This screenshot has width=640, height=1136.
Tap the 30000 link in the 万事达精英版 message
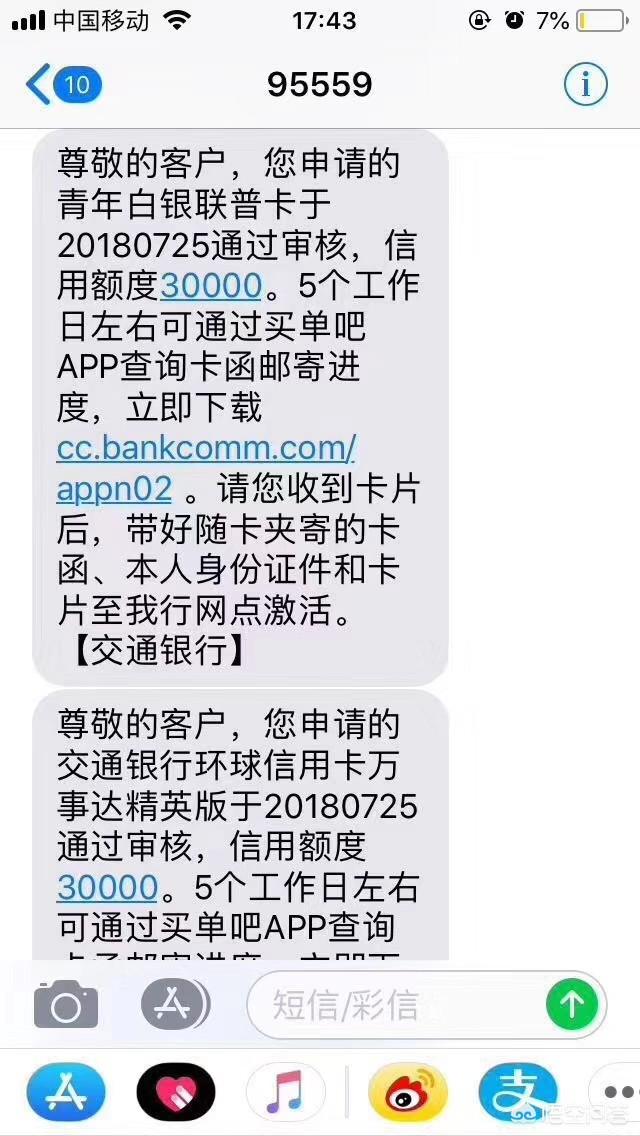click(107, 886)
